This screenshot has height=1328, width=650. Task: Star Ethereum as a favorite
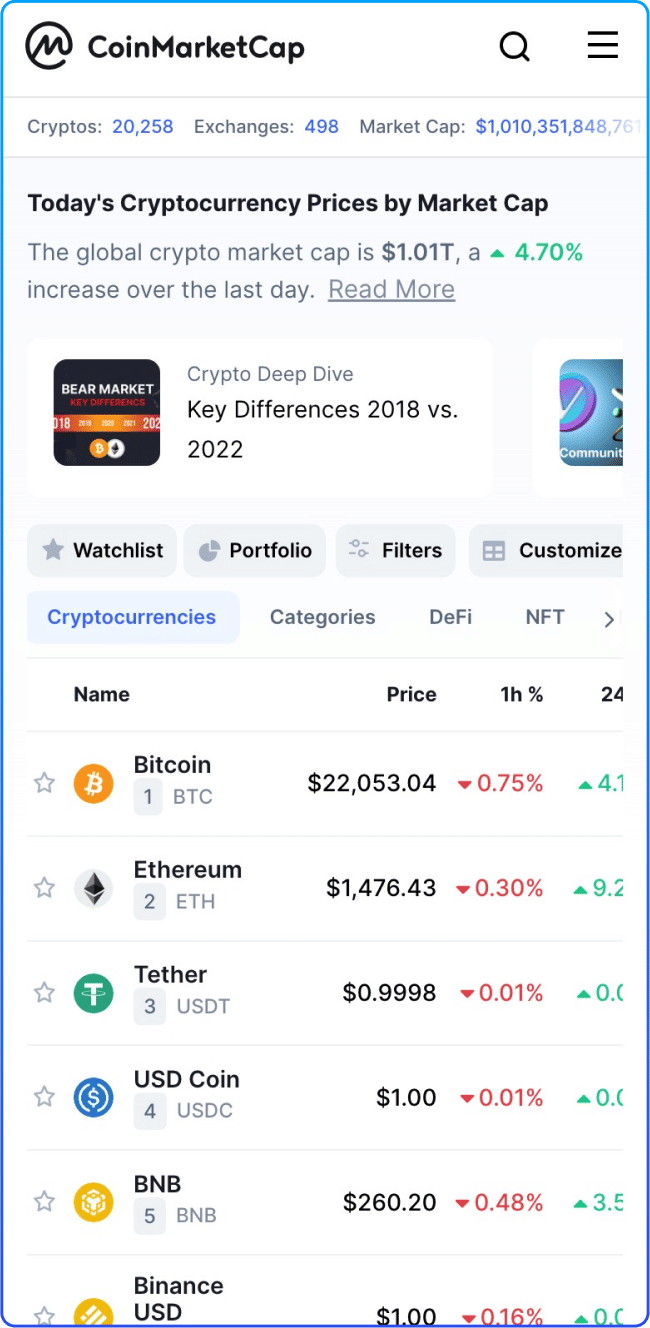click(x=44, y=888)
